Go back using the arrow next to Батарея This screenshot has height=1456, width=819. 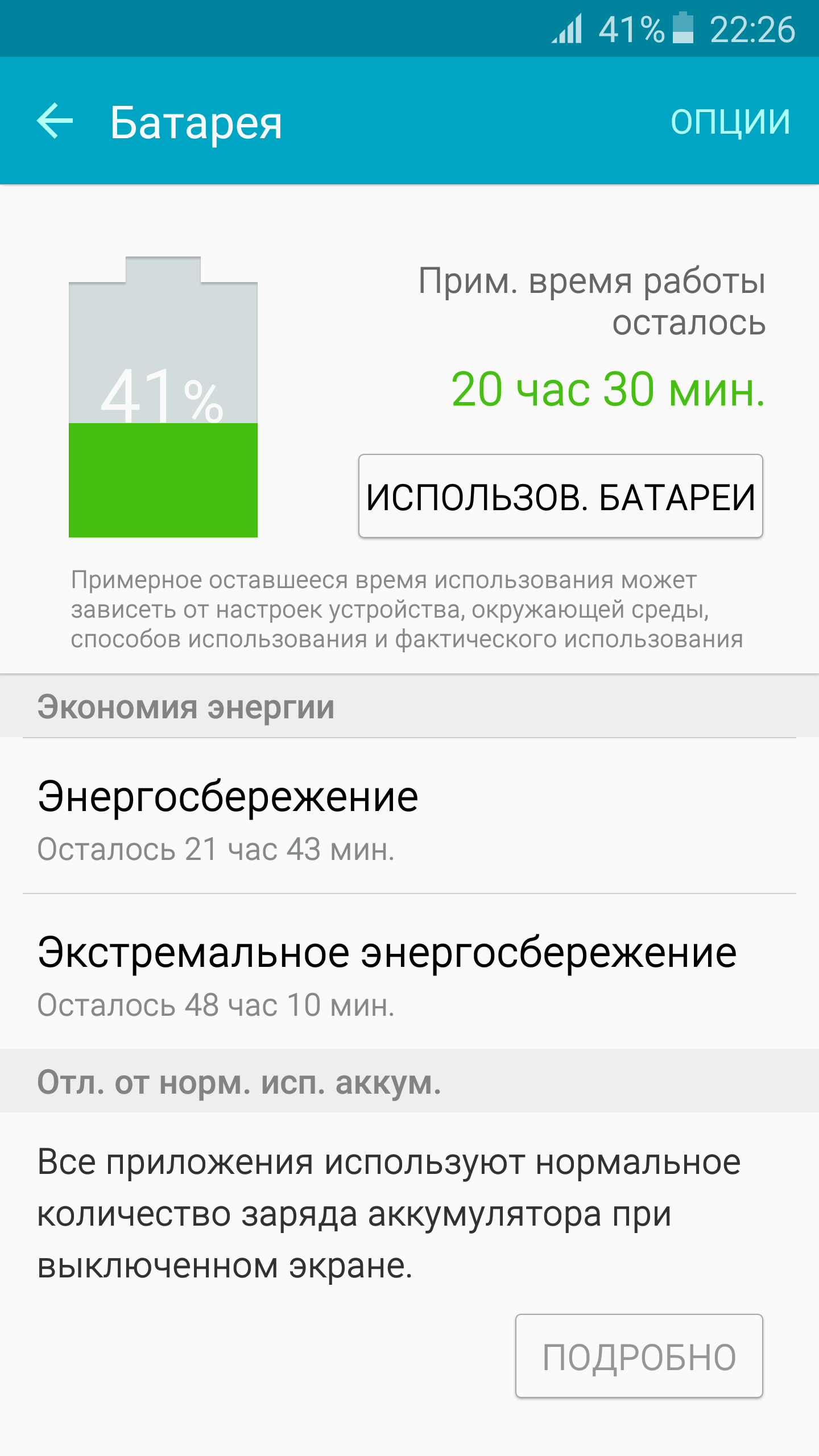coord(55,121)
